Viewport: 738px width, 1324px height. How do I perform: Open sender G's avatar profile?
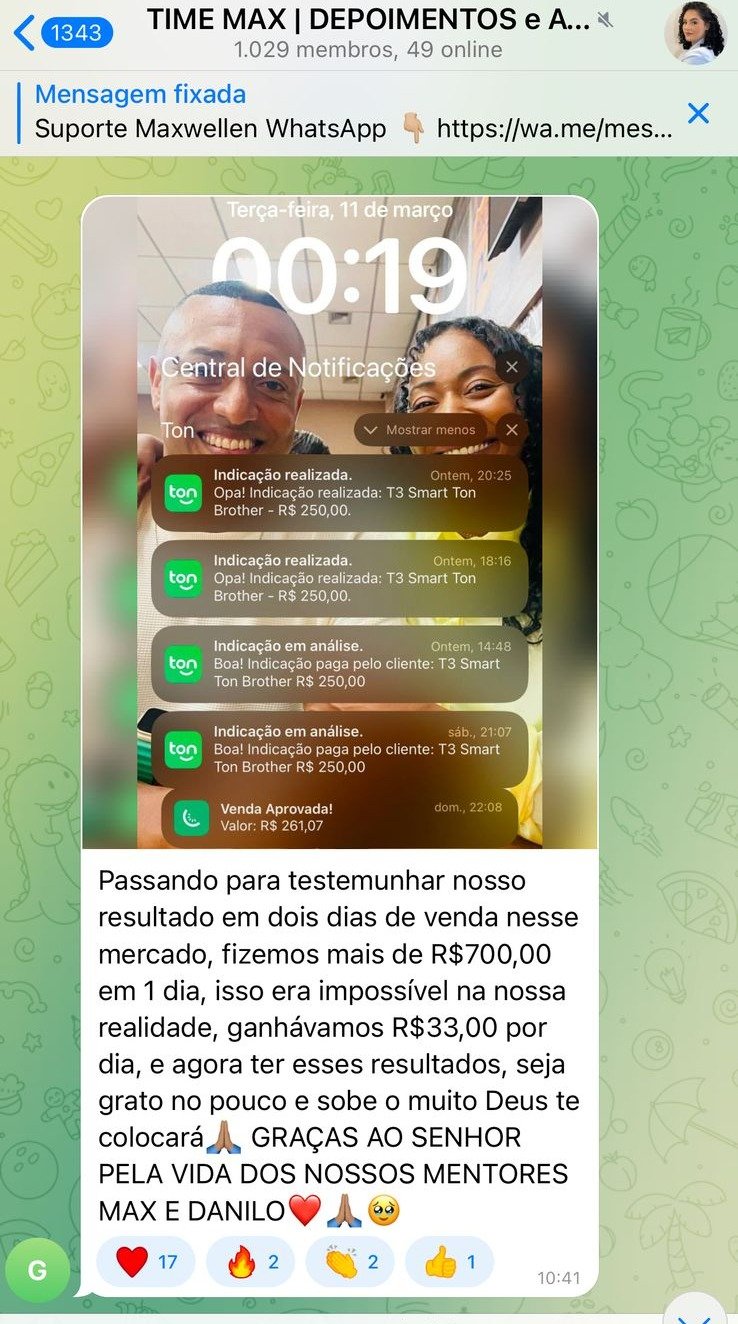(37, 1270)
